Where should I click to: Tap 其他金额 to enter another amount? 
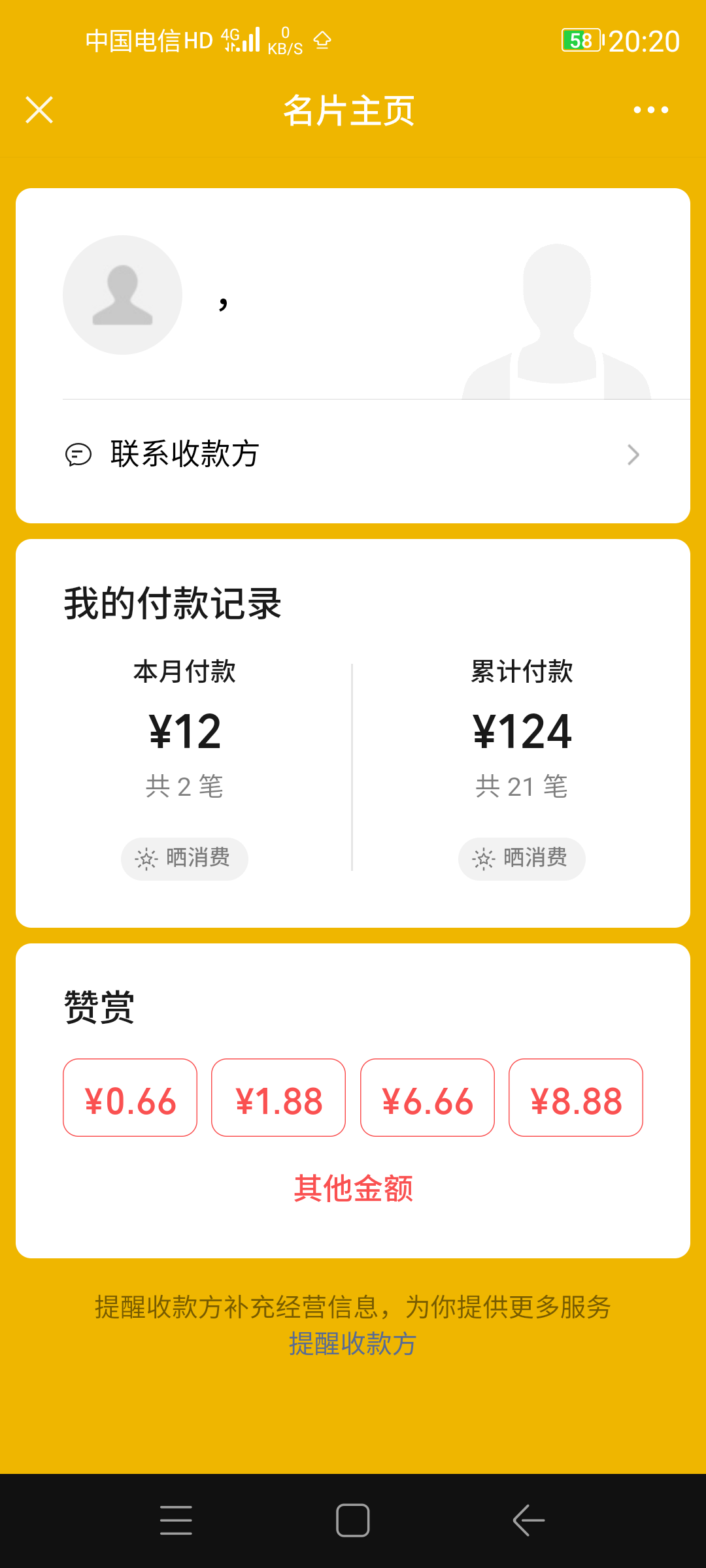click(353, 1188)
